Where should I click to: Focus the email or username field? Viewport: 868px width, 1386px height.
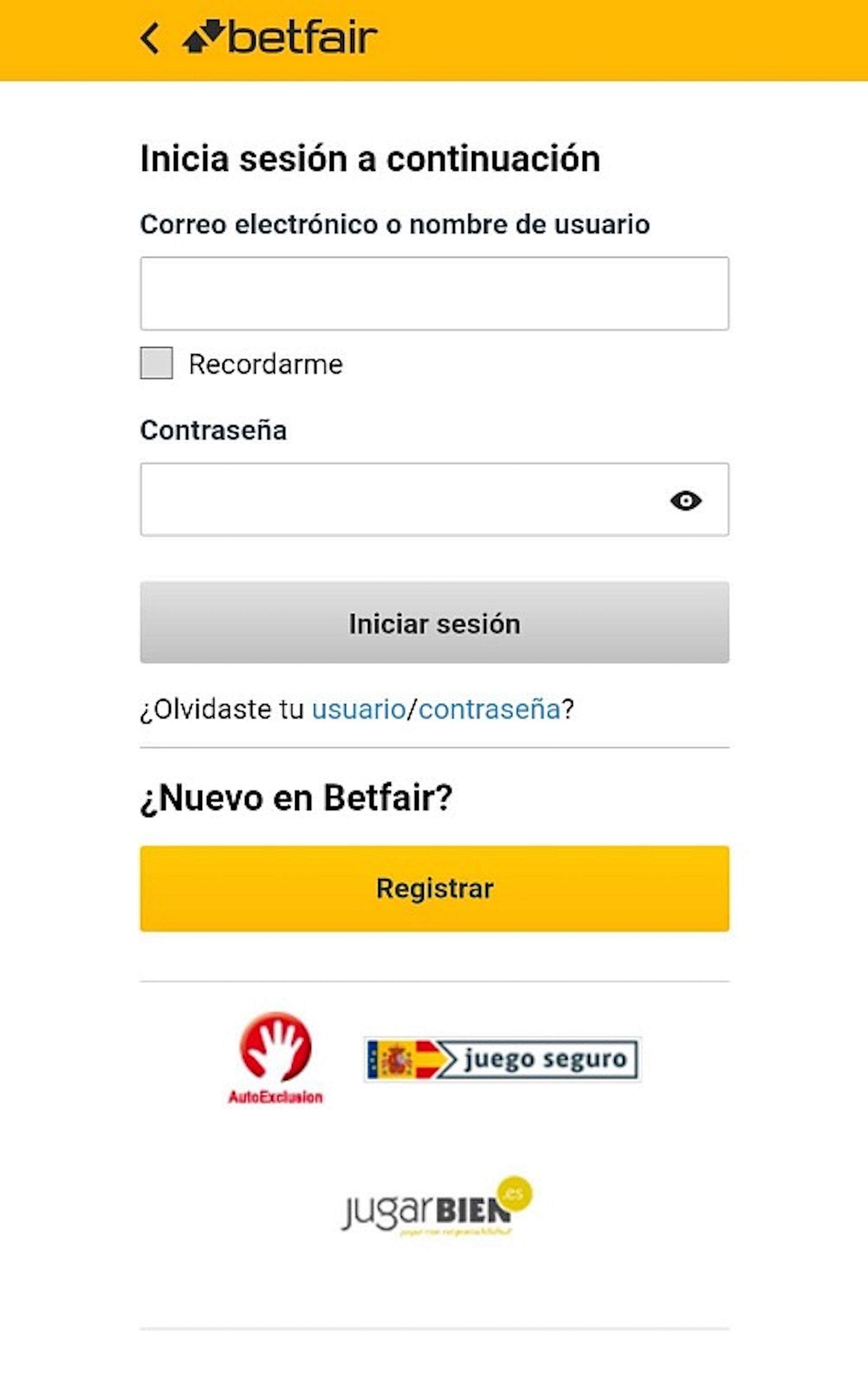point(434,293)
